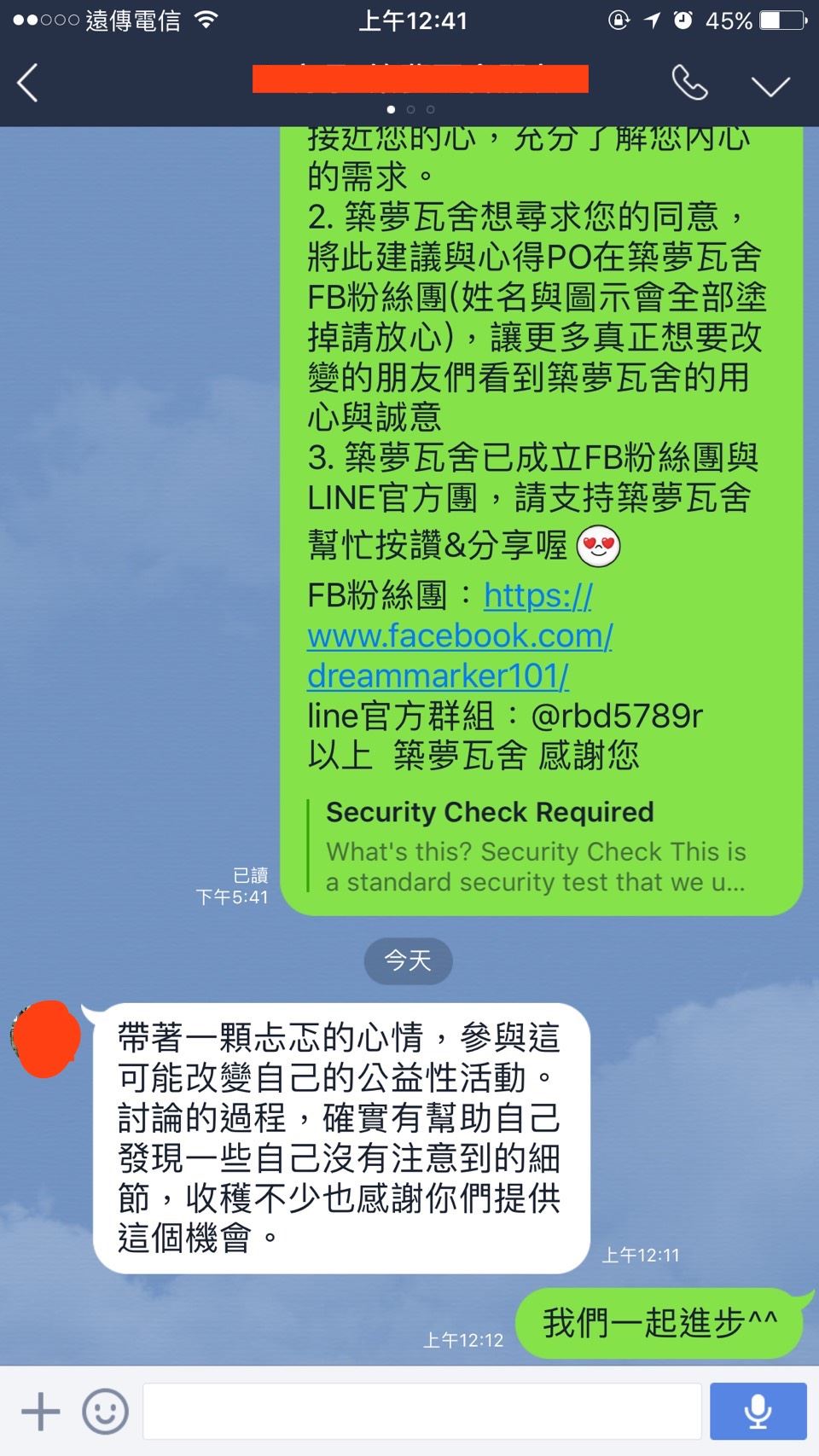Open the plus attachment menu

pyautogui.click(x=40, y=1412)
